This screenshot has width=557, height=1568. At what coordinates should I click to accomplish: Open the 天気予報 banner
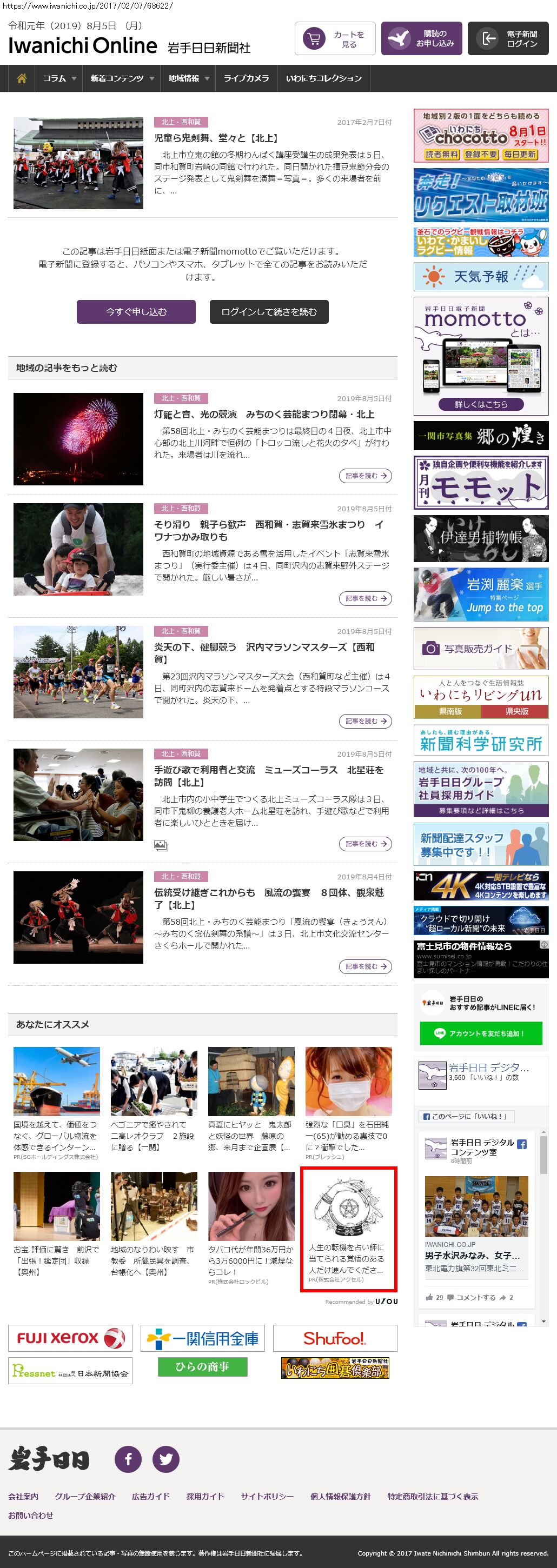(x=480, y=277)
